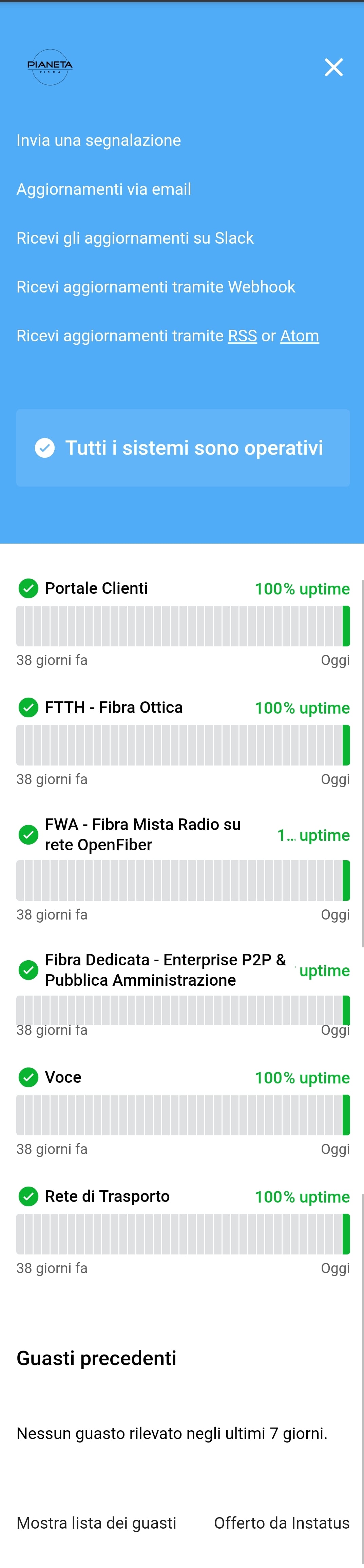Open the Offerto da Instatus link

click(281, 1522)
